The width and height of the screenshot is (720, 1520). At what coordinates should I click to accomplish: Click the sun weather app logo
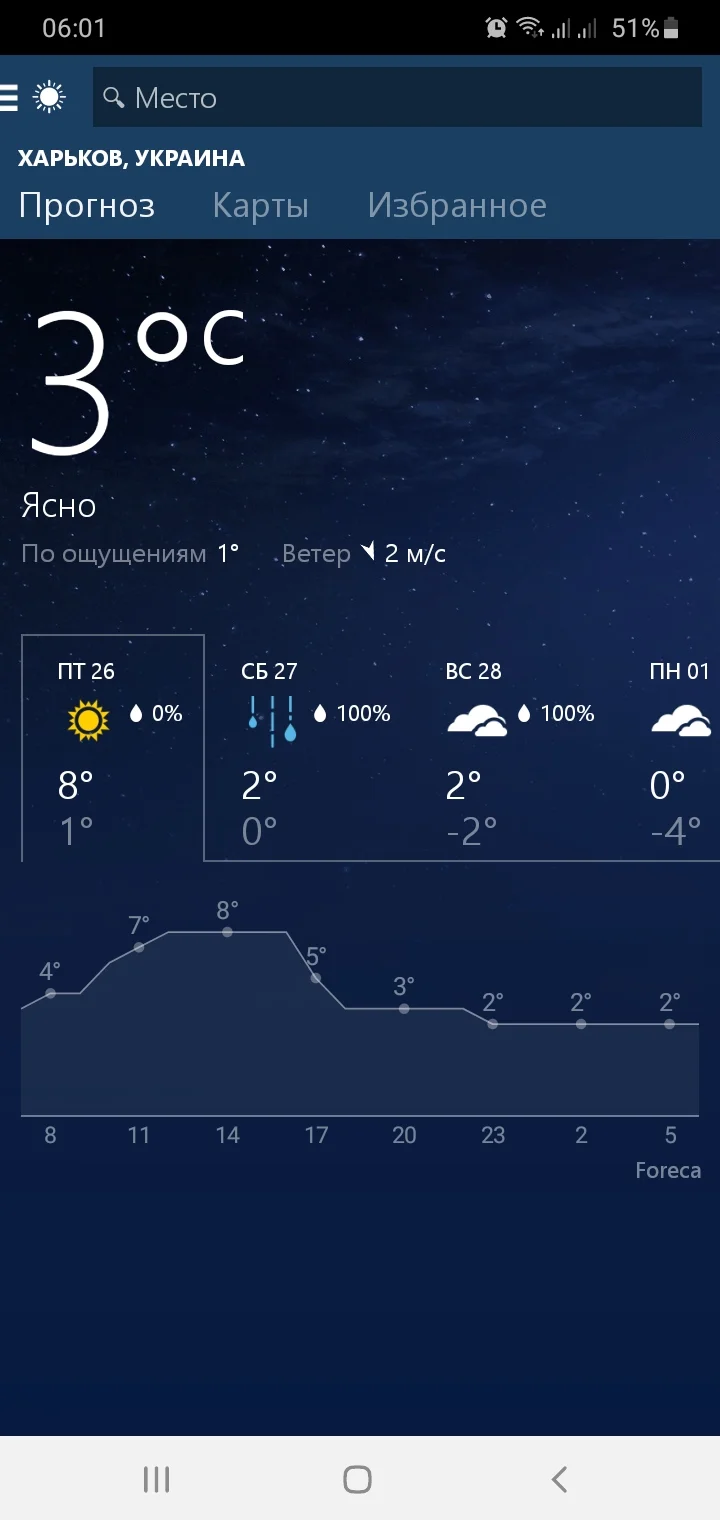coord(47,97)
